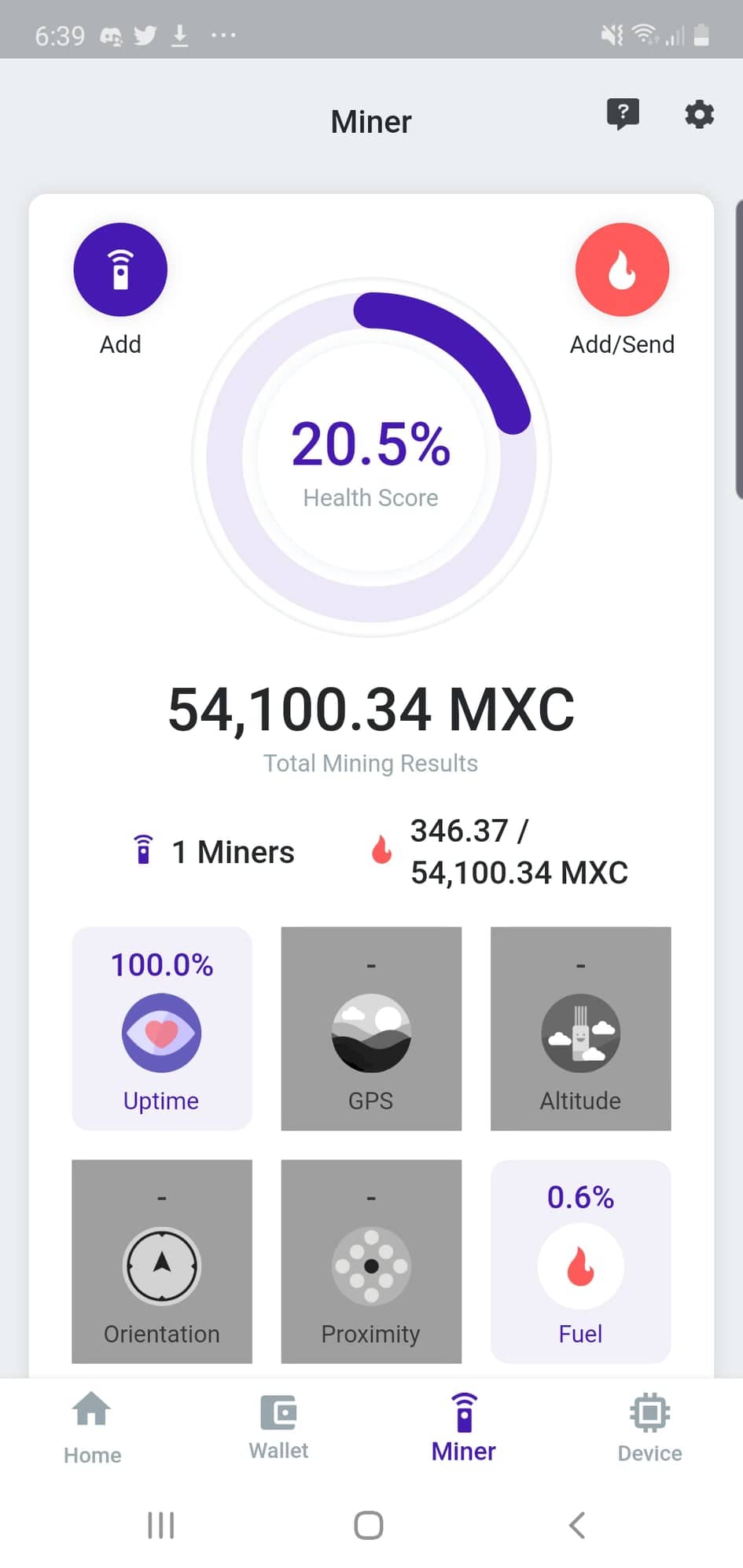This screenshot has width=743, height=1568.
Task: Go to the Device tab
Action: 649,1428
